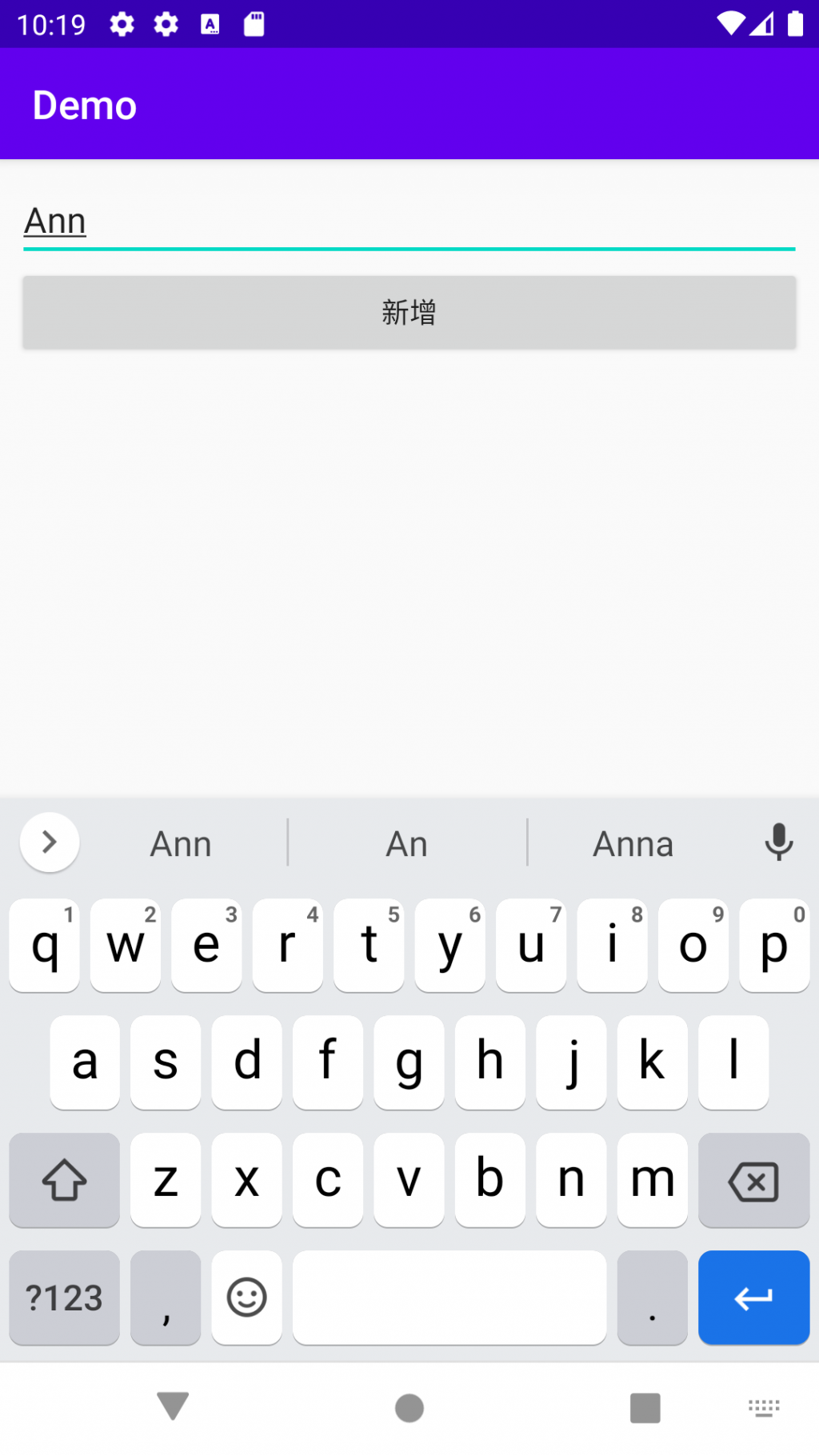The width and height of the screenshot is (819, 1456).
Task: Tap the blue enter key
Action: coord(753,1298)
